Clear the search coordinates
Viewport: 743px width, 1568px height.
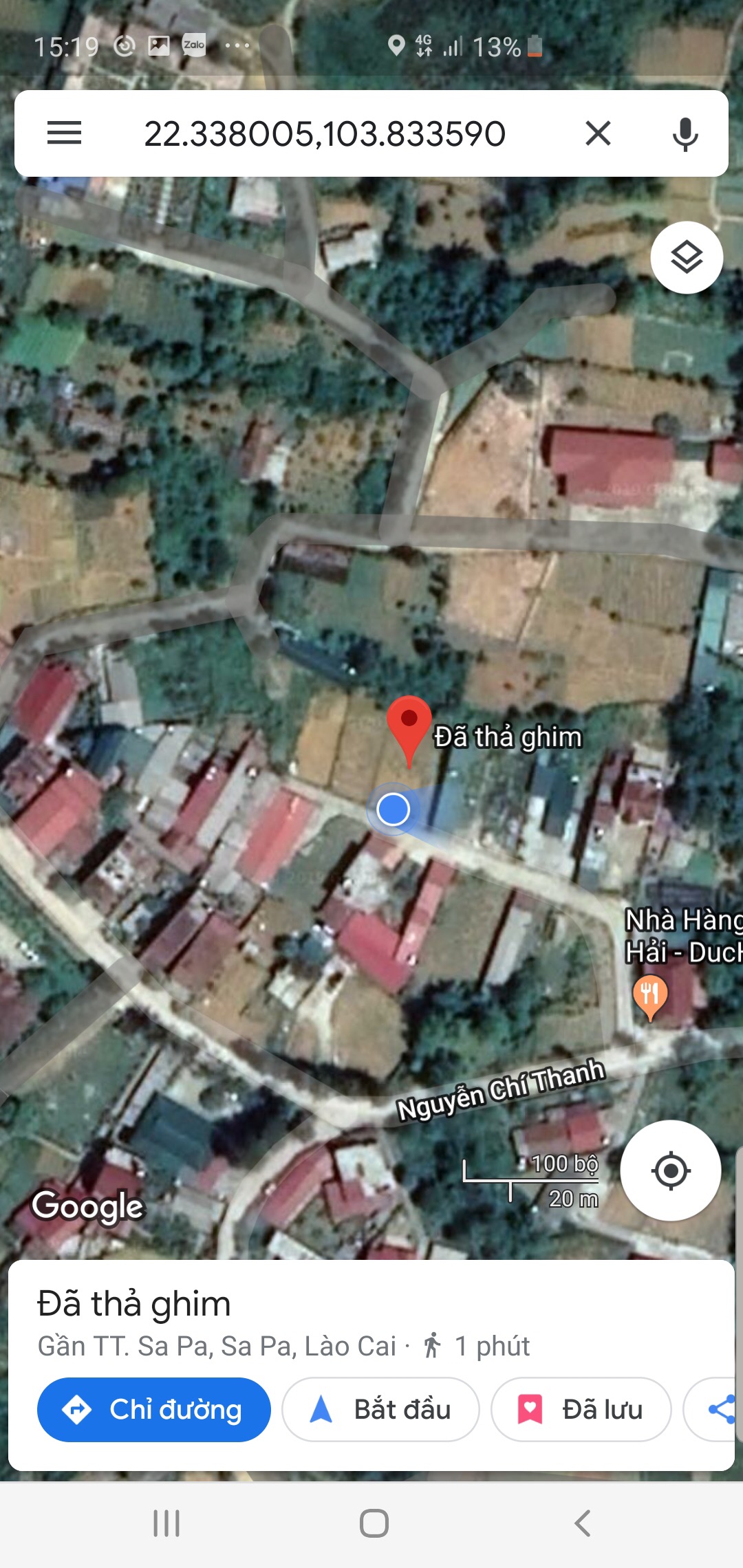tap(598, 133)
